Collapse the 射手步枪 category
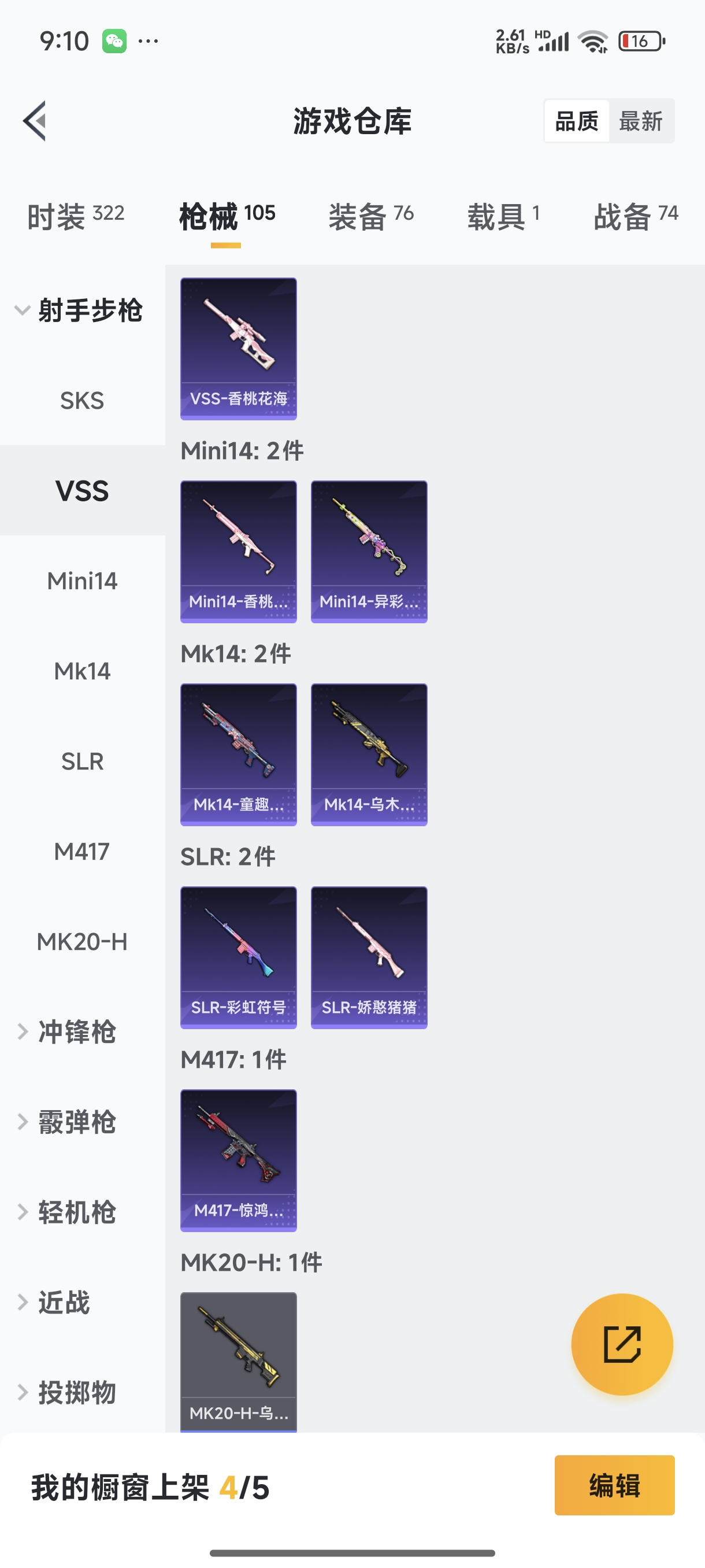 click(x=79, y=310)
